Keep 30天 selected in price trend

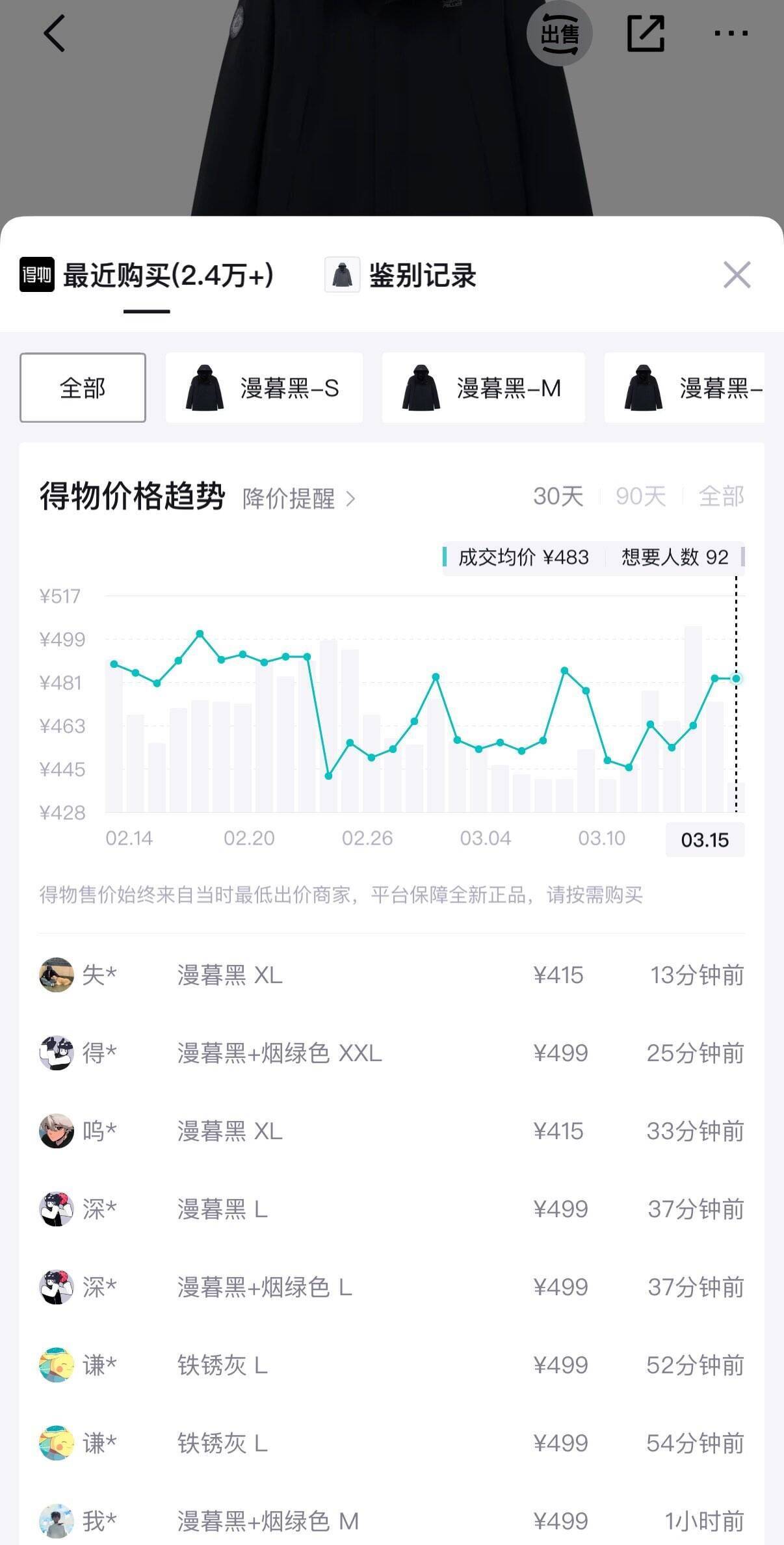[x=560, y=496]
